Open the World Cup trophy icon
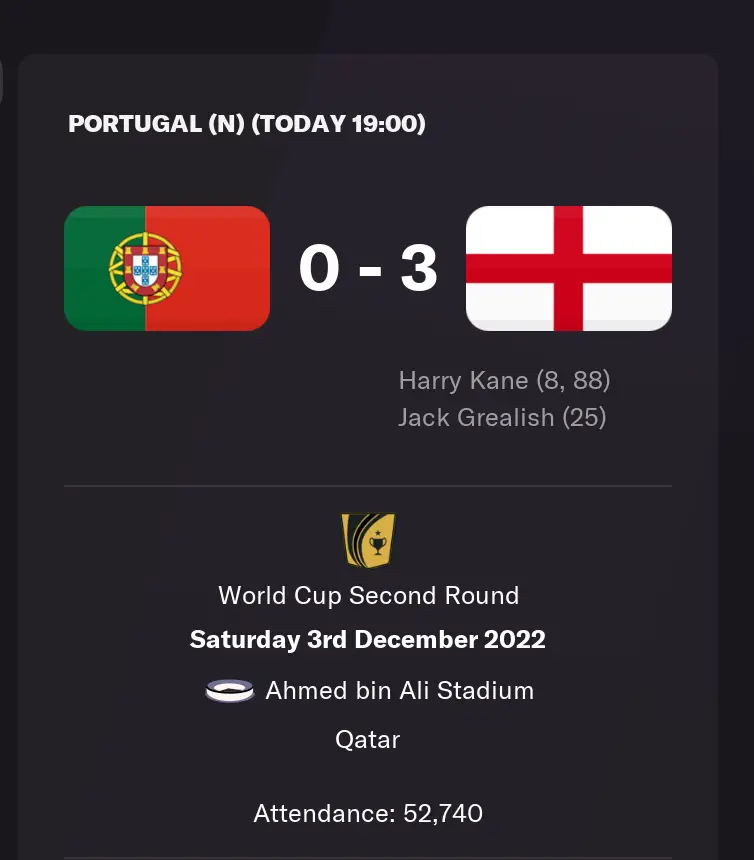Viewport: 754px width, 860px height. pos(366,541)
